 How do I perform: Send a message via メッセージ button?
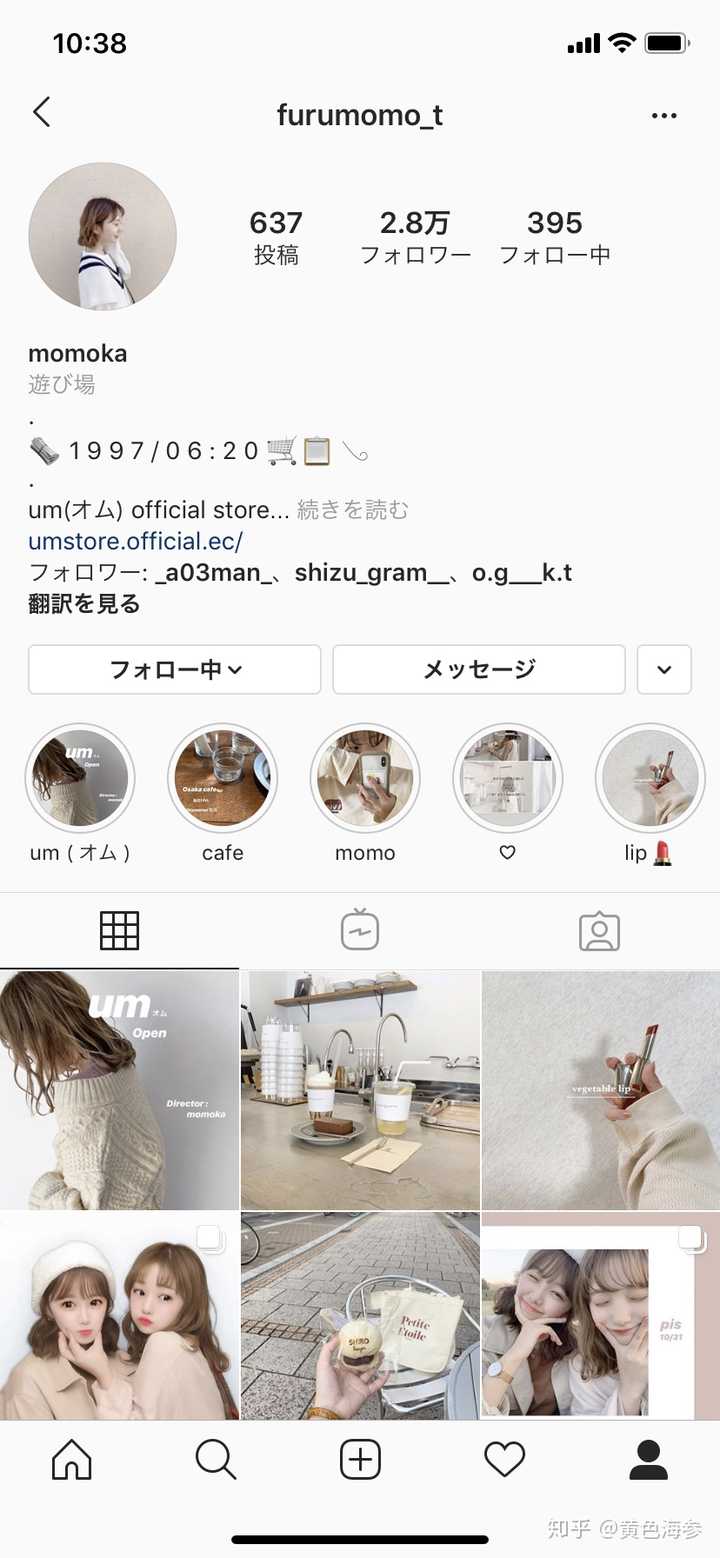(479, 669)
